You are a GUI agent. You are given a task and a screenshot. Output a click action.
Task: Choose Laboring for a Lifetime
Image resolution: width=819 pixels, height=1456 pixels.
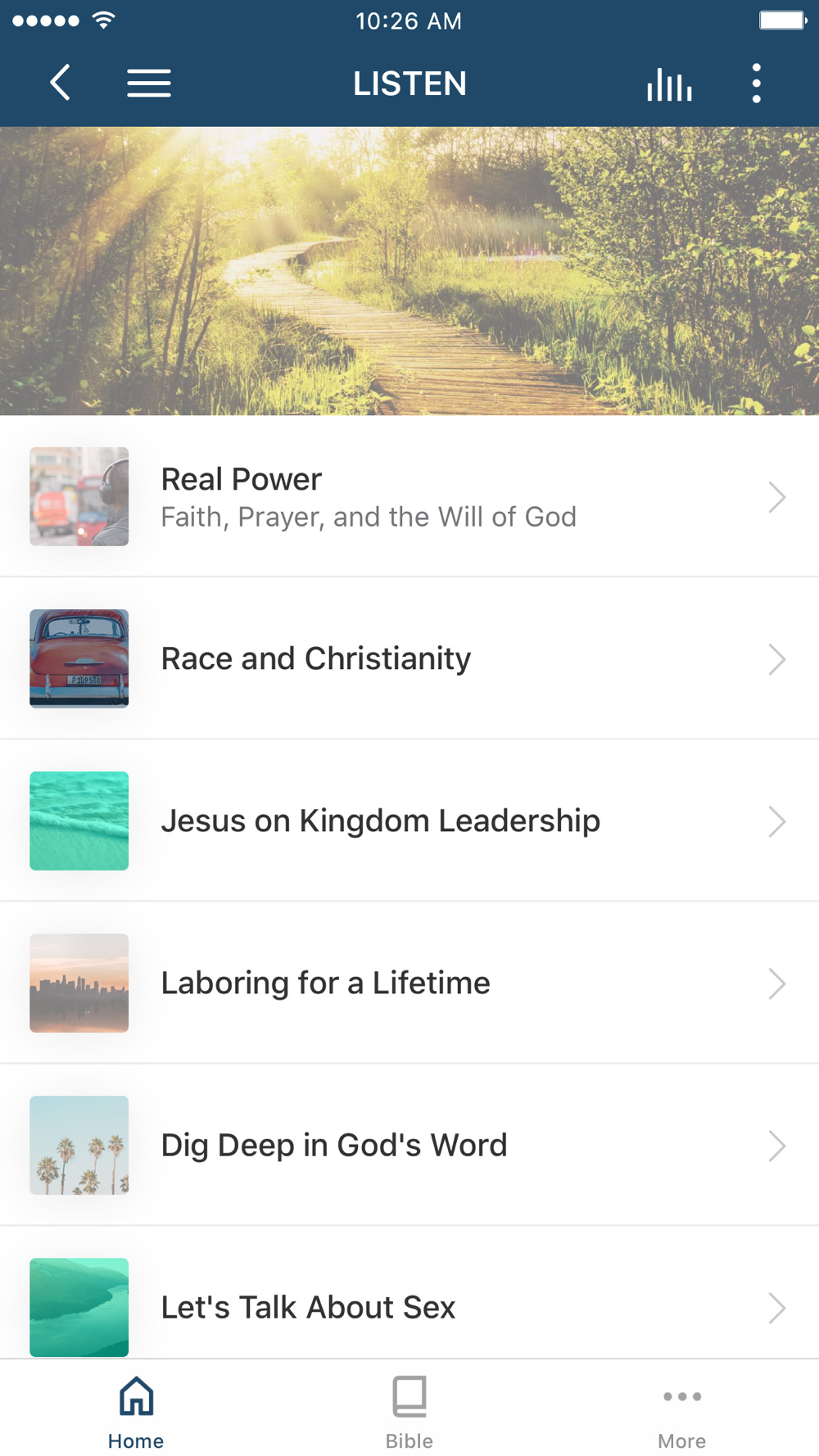point(409,983)
